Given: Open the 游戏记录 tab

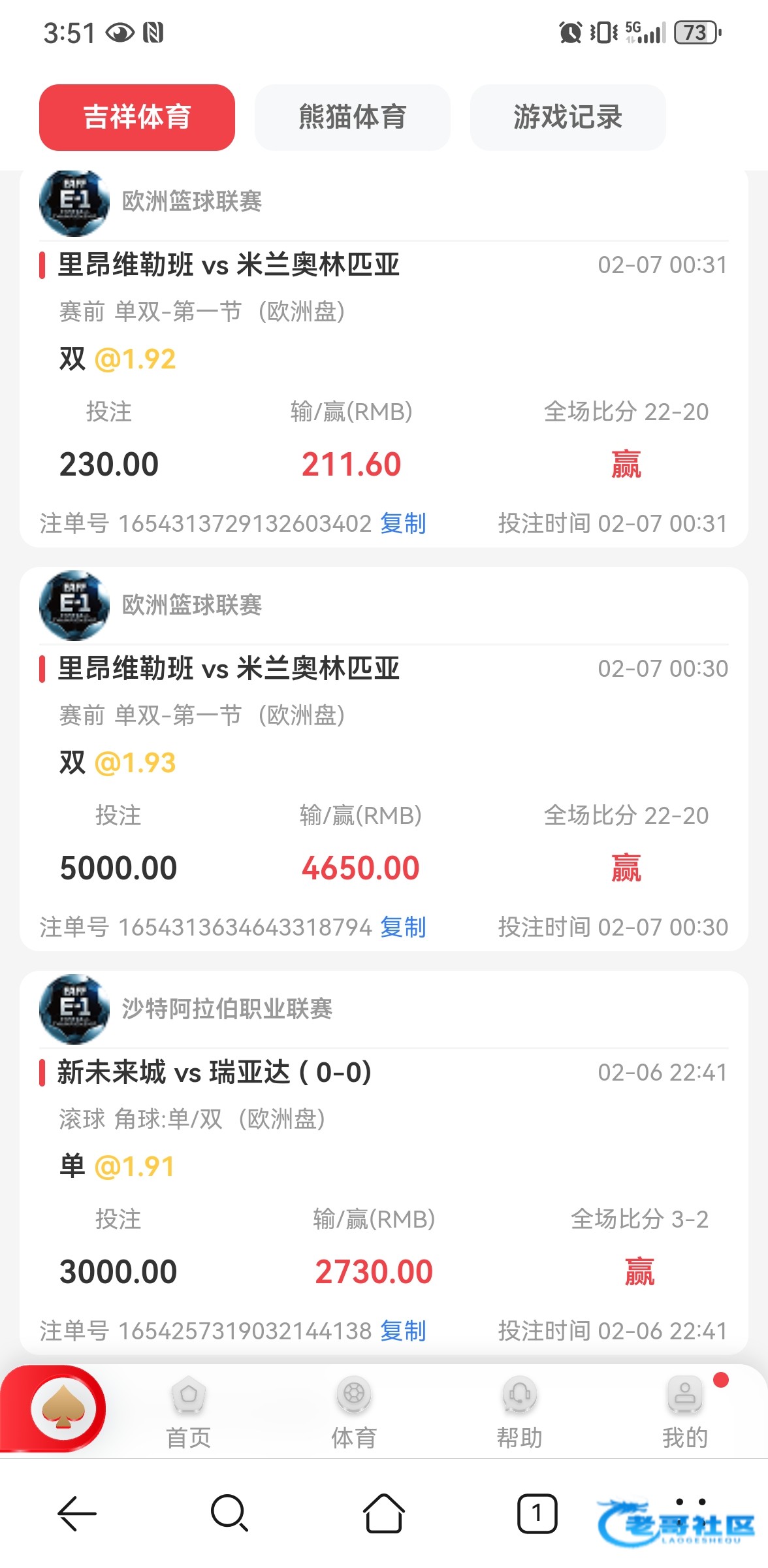Looking at the screenshot, I should 568,118.
